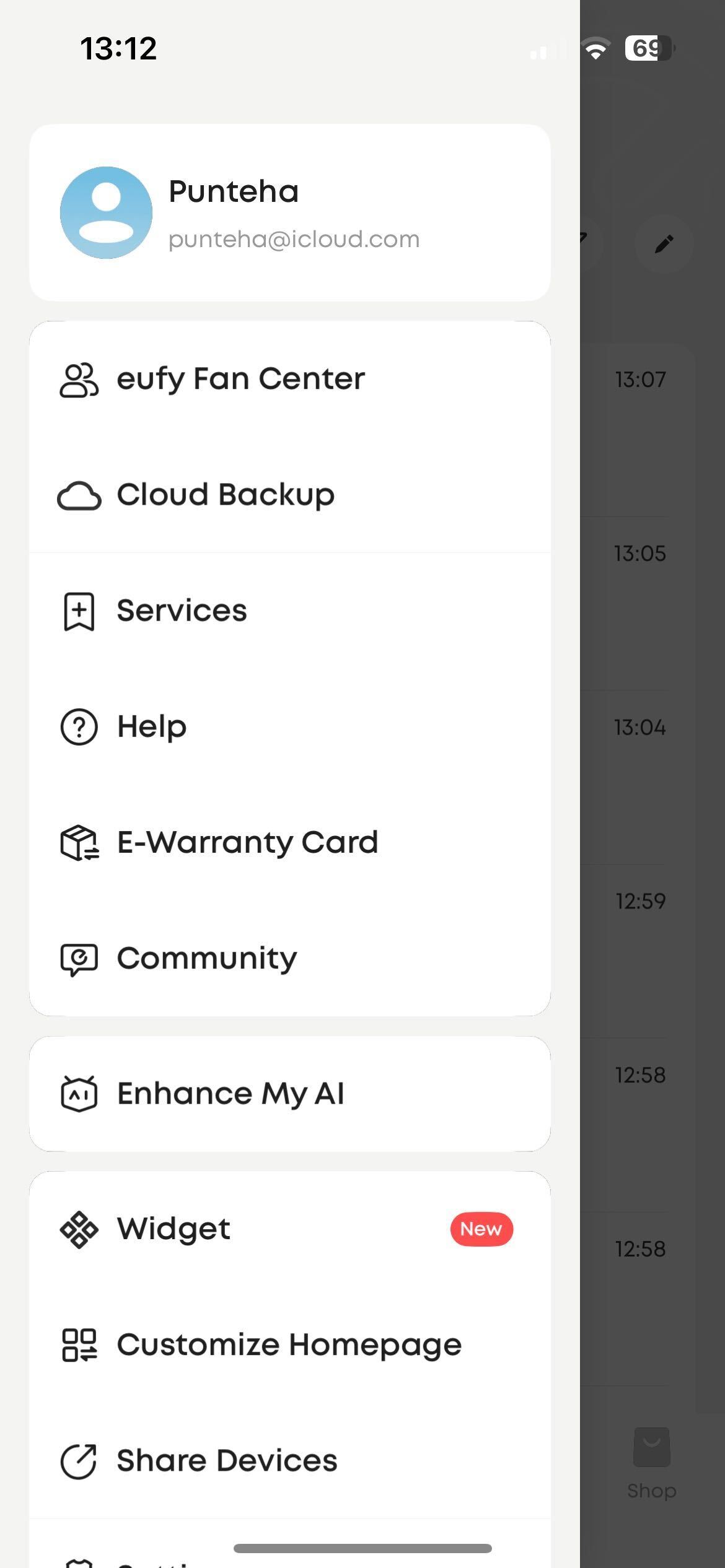The width and height of the screenshot is (725, 1568).
Task: Open the Punteha profile card
Action: [289, 212]
